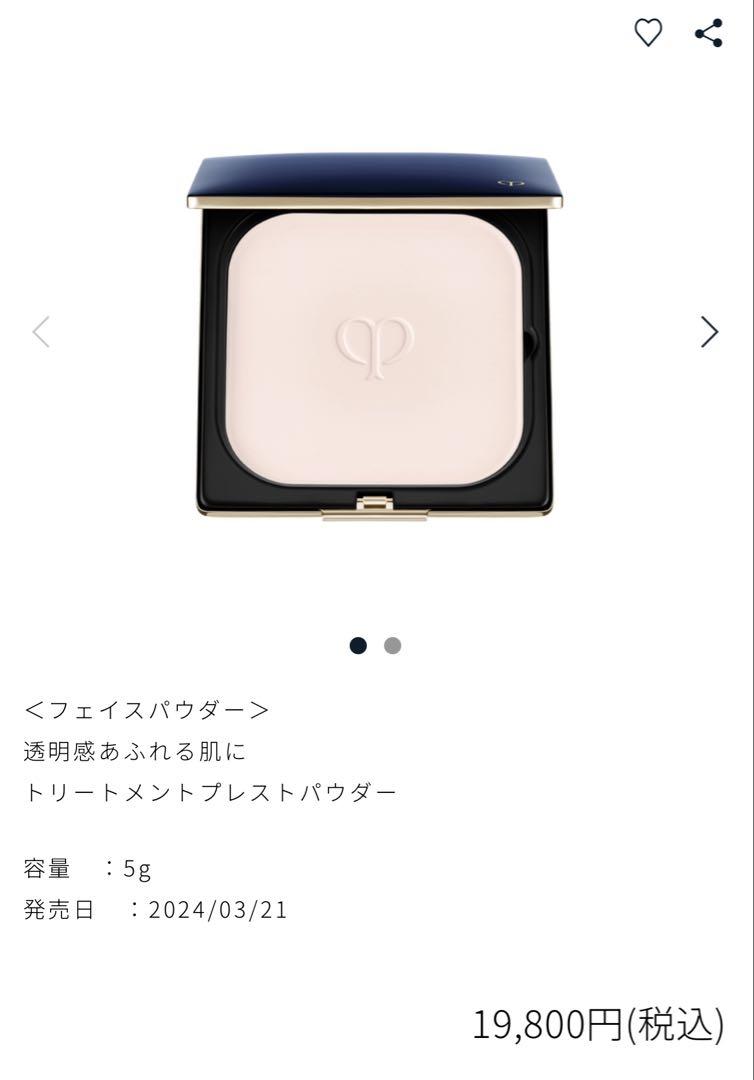754x1080 pixels.
Task: Jump to the second image dot
Action: (x=392, y=646)
